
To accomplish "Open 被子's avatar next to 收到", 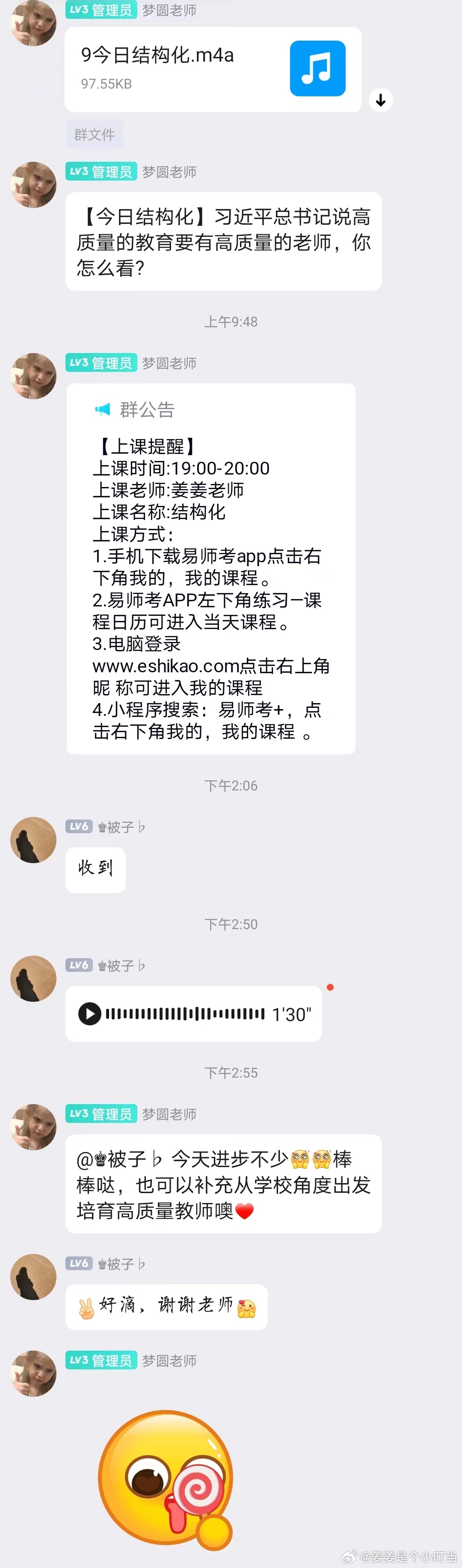I will click(33, 839).
